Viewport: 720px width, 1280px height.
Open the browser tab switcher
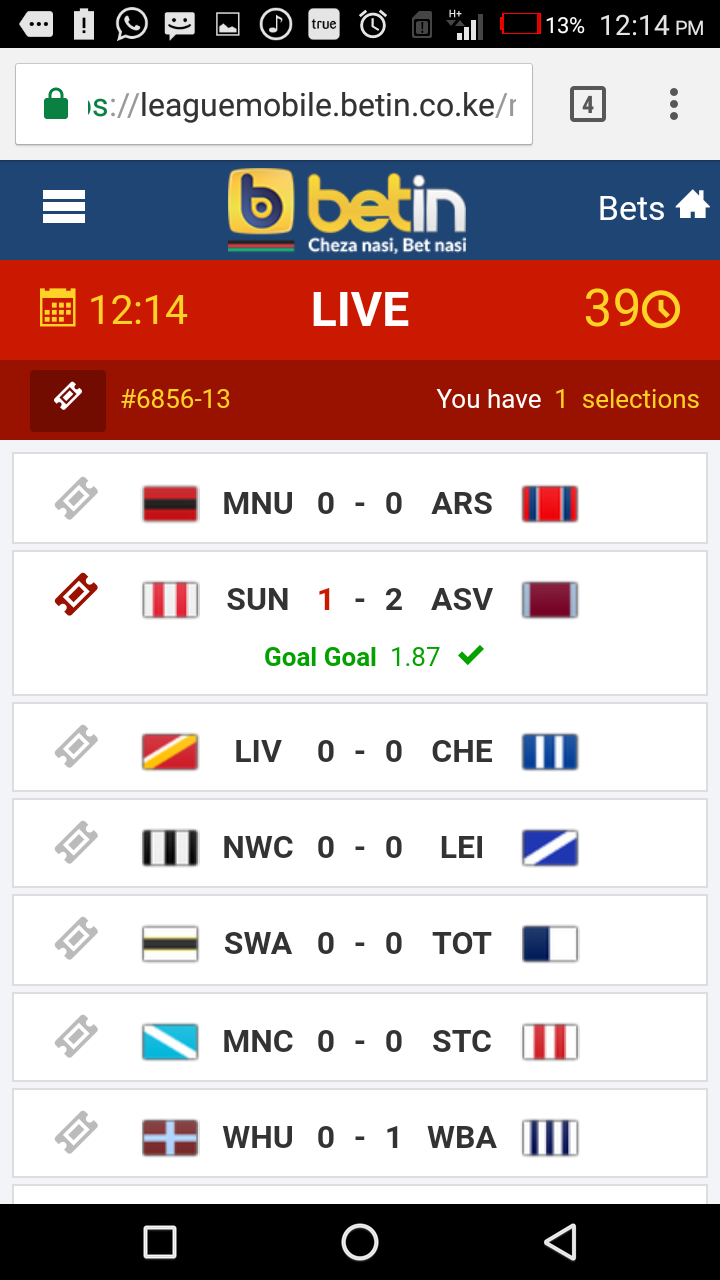point(587,104)
